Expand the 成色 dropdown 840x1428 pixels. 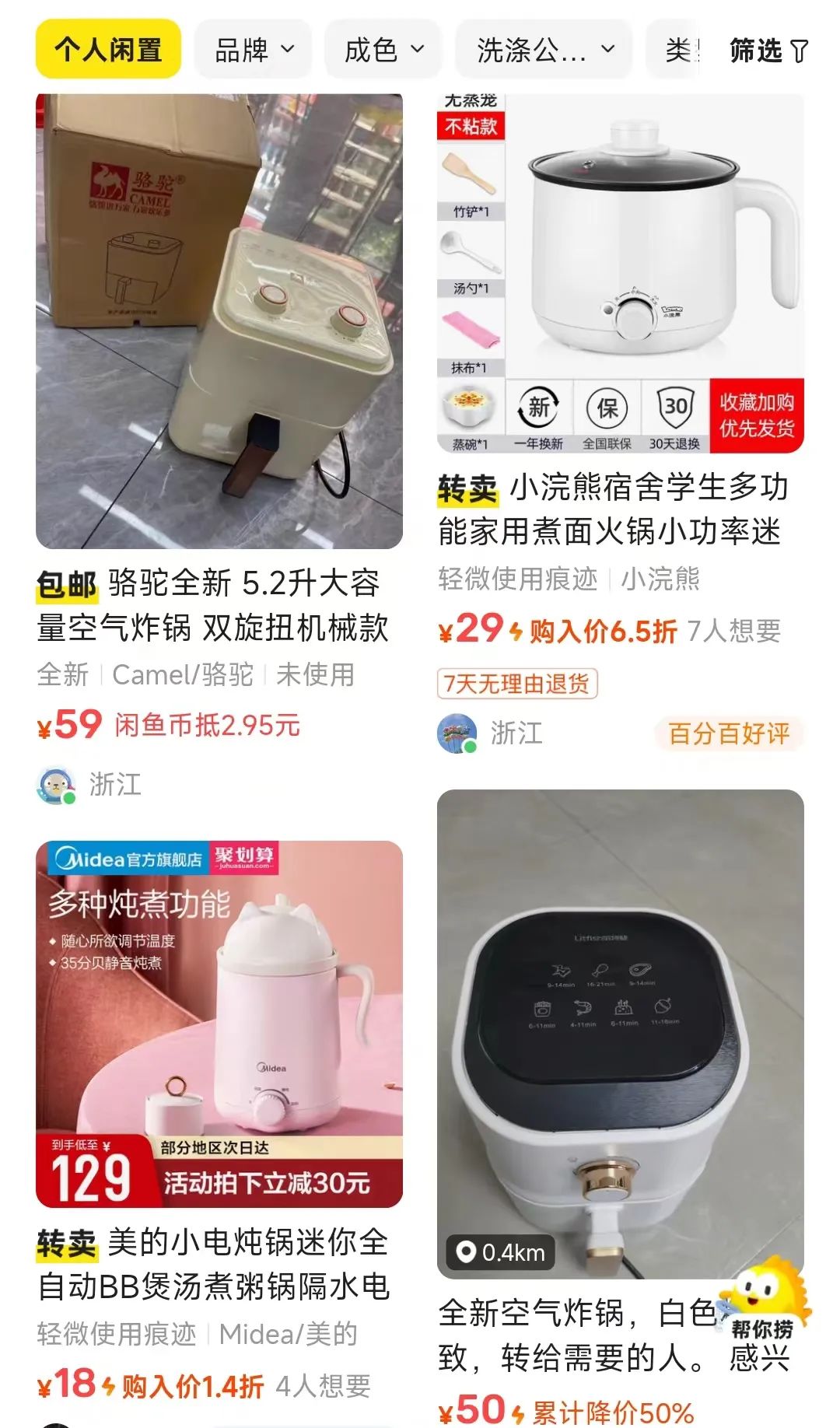click(383, 51)
